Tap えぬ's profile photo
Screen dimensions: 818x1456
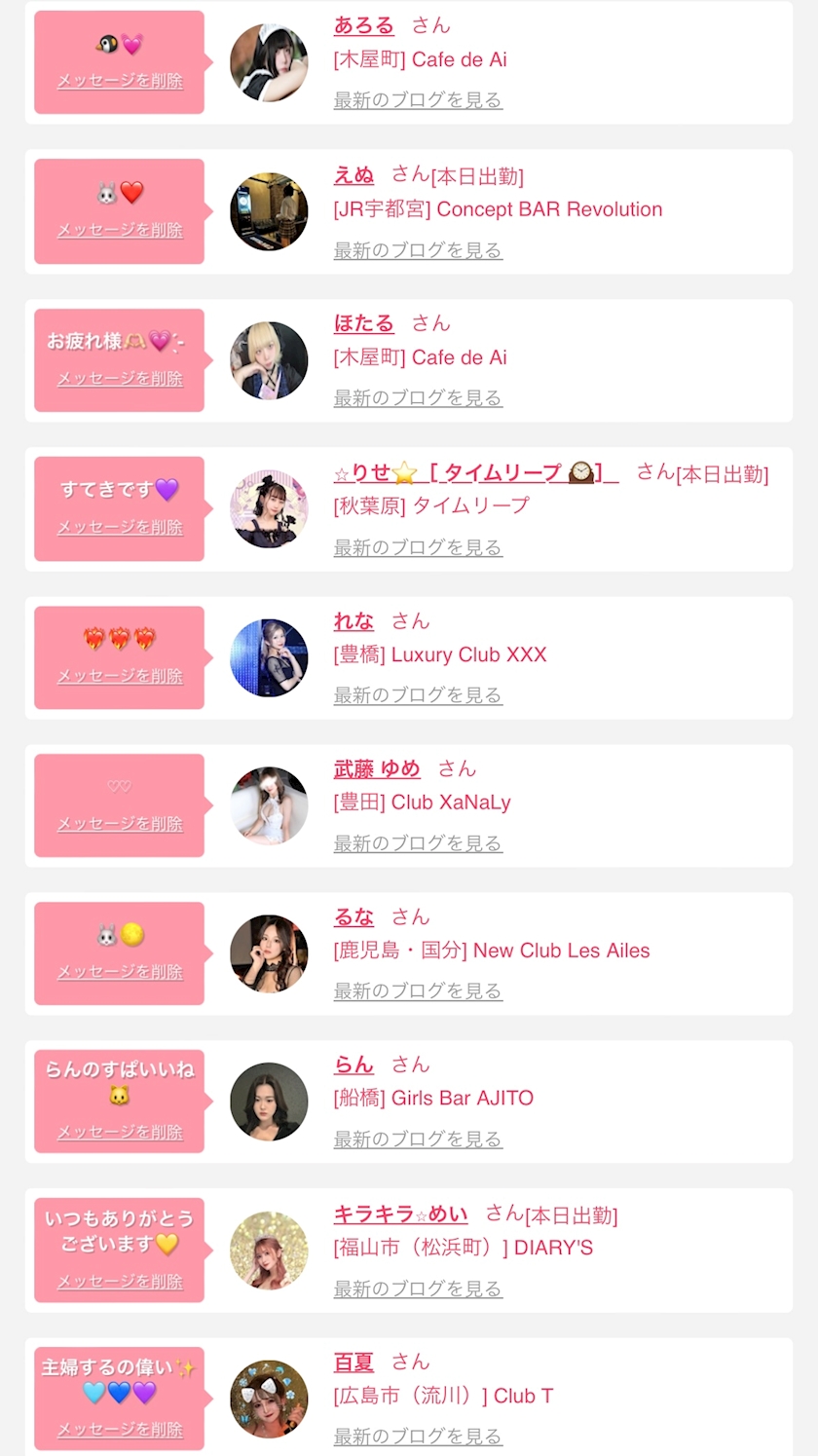tap(269, 211)
